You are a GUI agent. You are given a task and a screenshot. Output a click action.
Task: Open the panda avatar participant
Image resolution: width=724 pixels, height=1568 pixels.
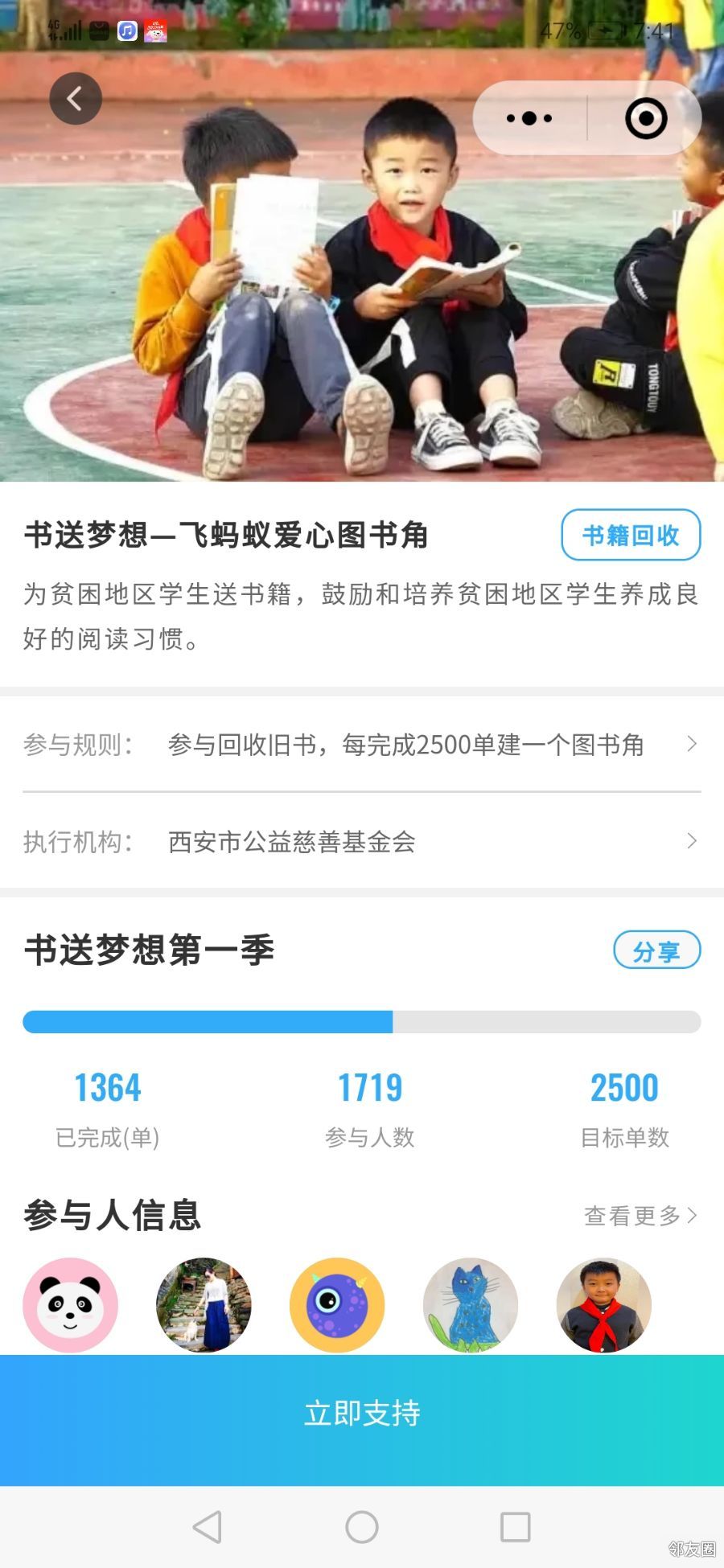click(x=70, y=1304)
